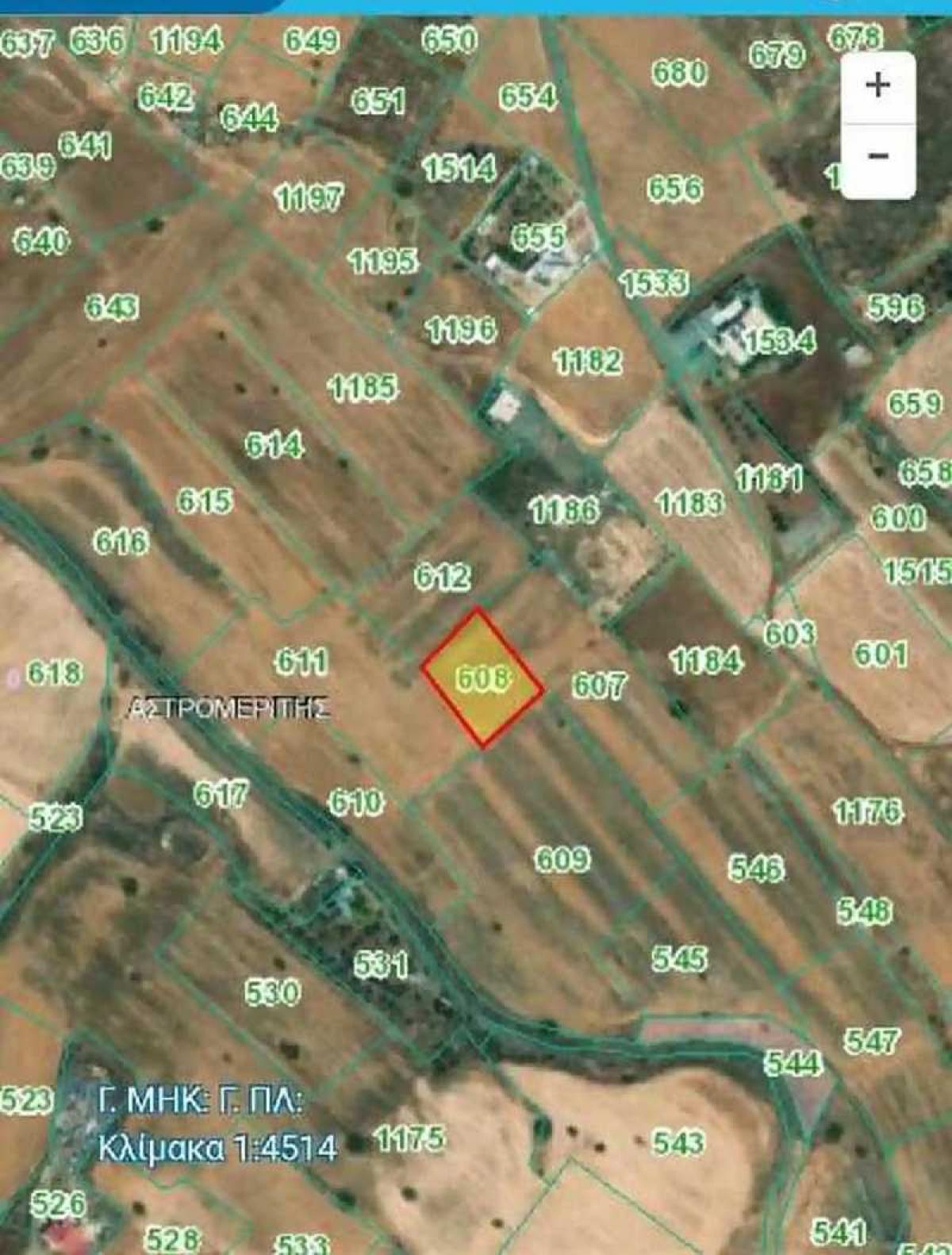Click parcel 618 on the left edge

coord(54,670)
